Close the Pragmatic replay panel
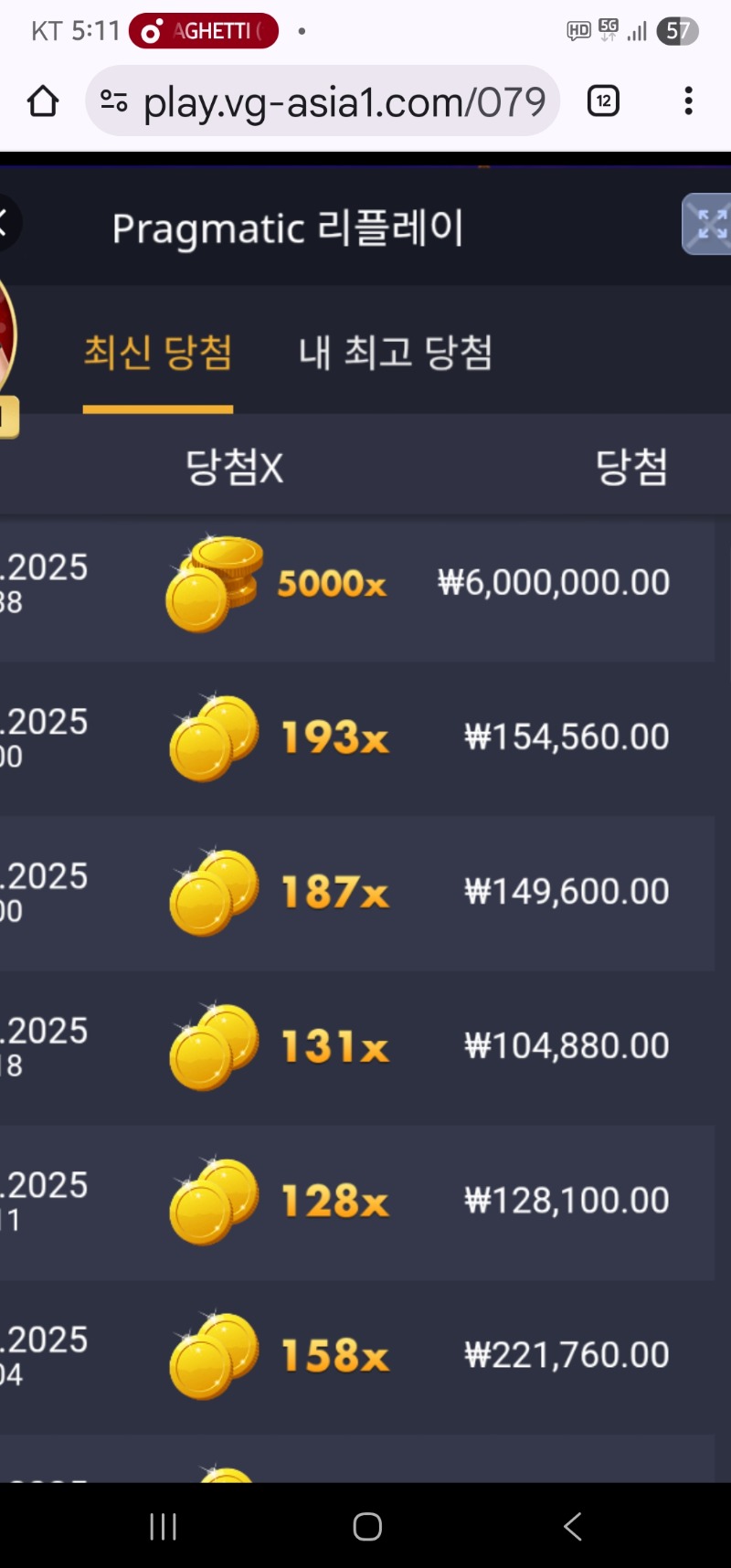Screen dimensions: 731x1568 (x=5, y=224)
